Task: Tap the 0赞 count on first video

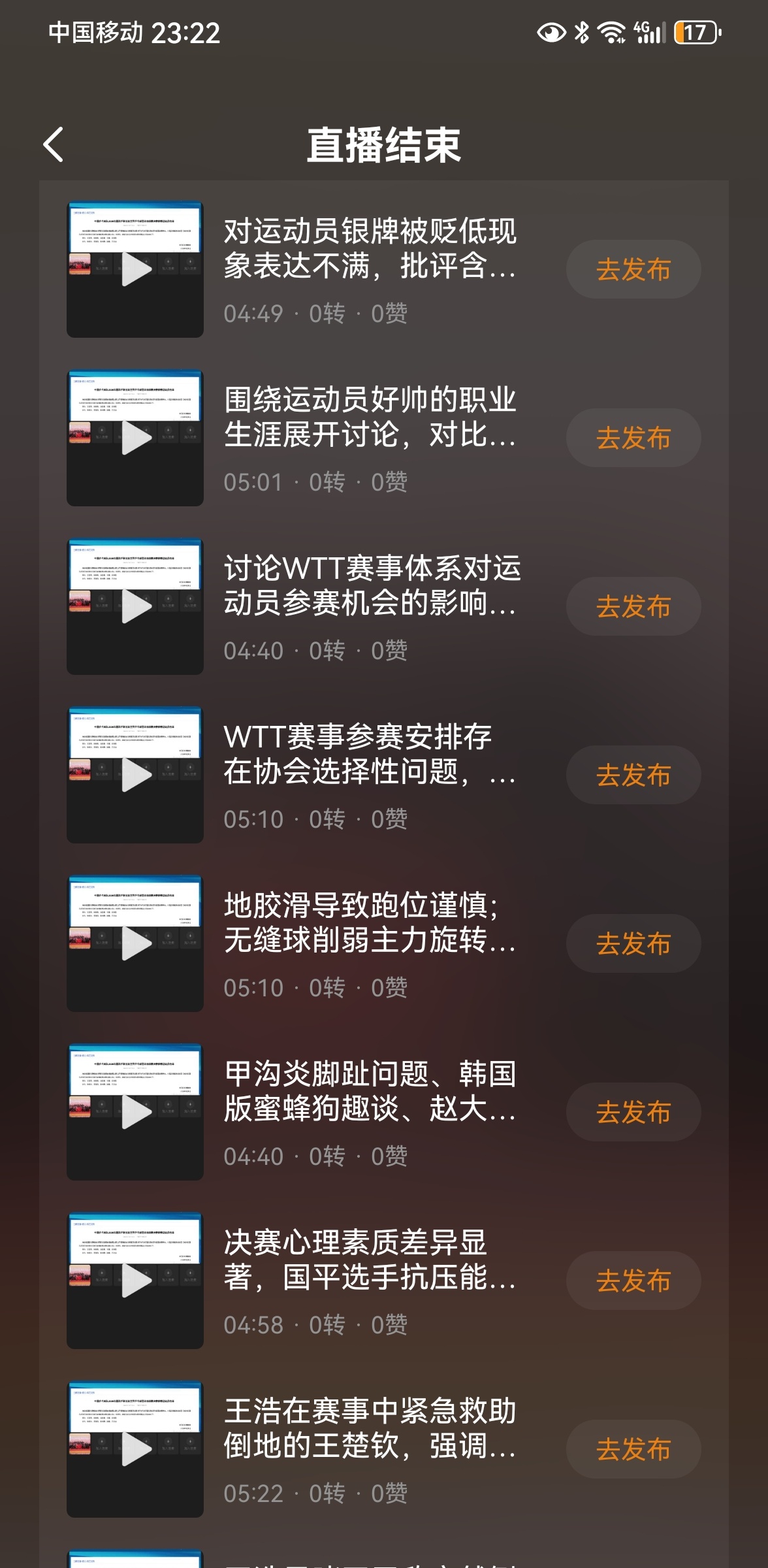Action: coord(390,314)
